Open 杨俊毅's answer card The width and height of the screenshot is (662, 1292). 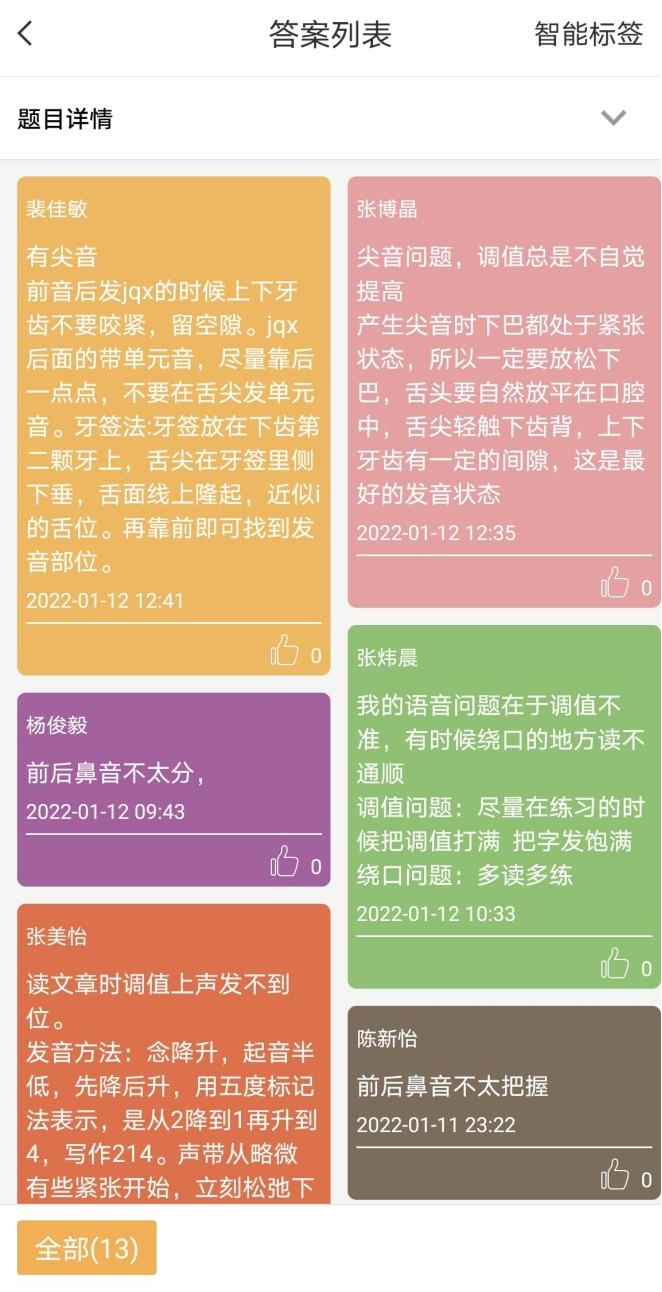pos(173,772)
